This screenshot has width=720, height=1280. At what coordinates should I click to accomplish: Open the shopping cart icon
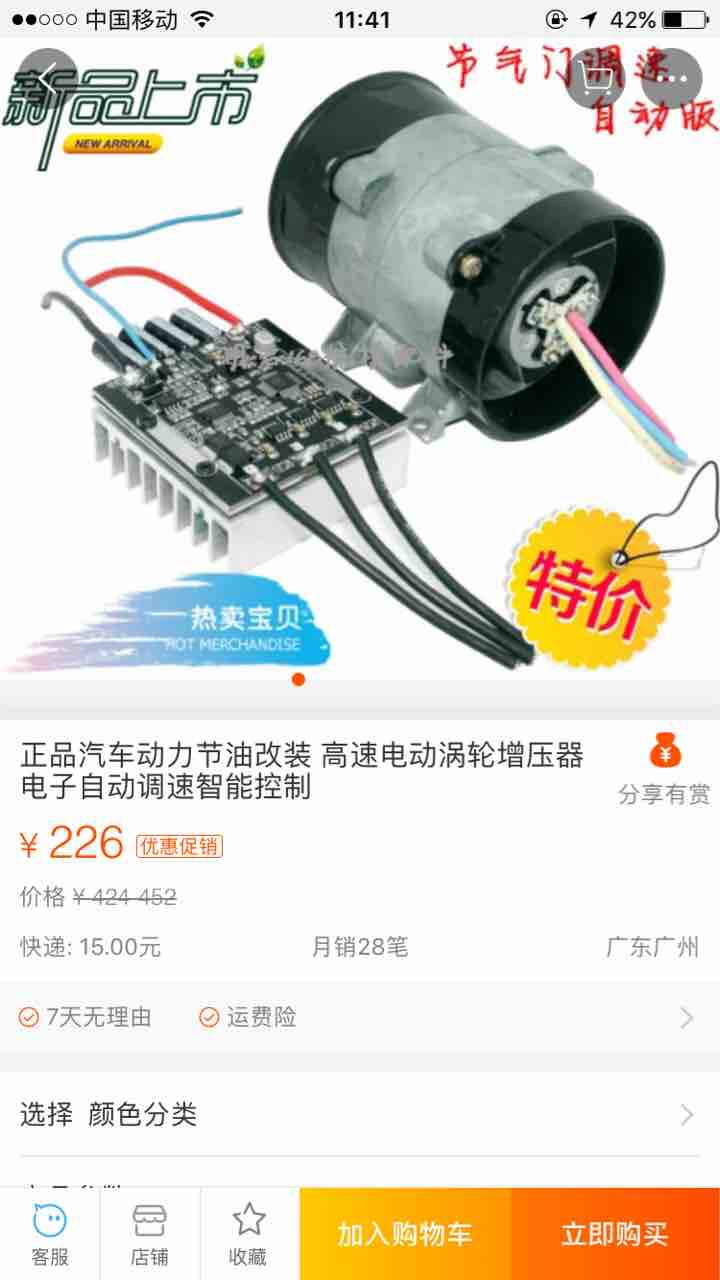coord(595,78)
